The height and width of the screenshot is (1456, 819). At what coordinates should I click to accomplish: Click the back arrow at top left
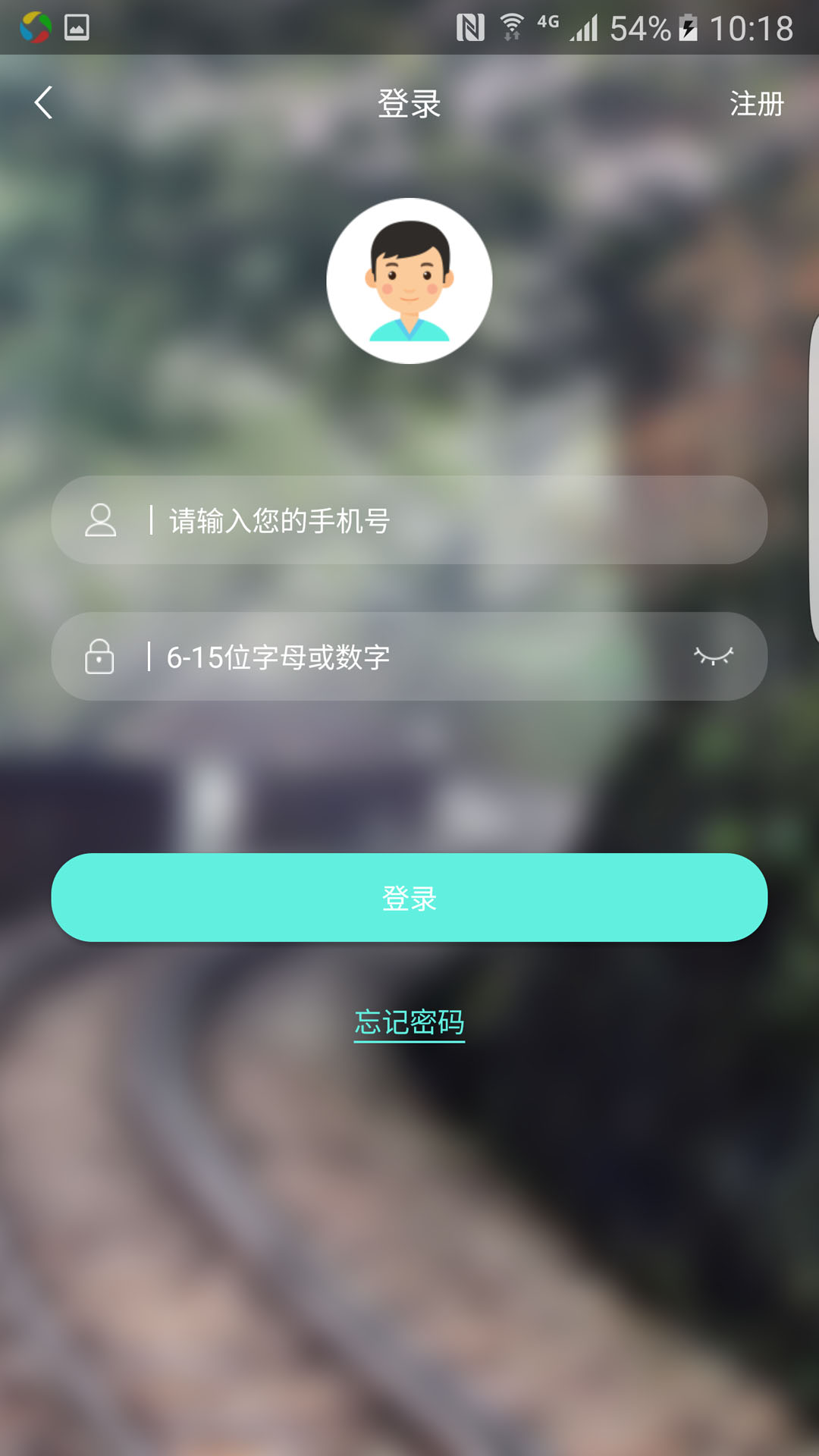[43, 102]
